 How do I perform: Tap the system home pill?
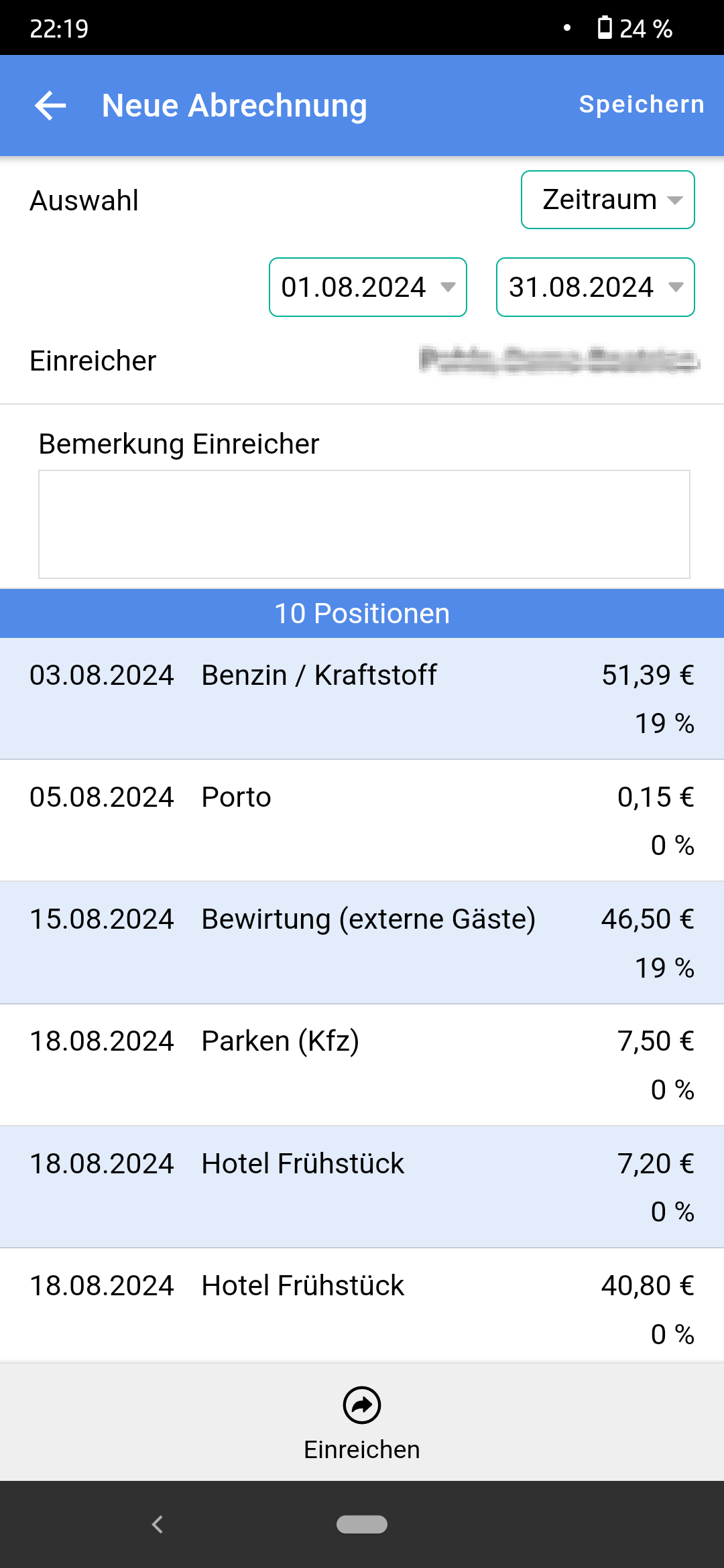click(x=362, y=1524)
